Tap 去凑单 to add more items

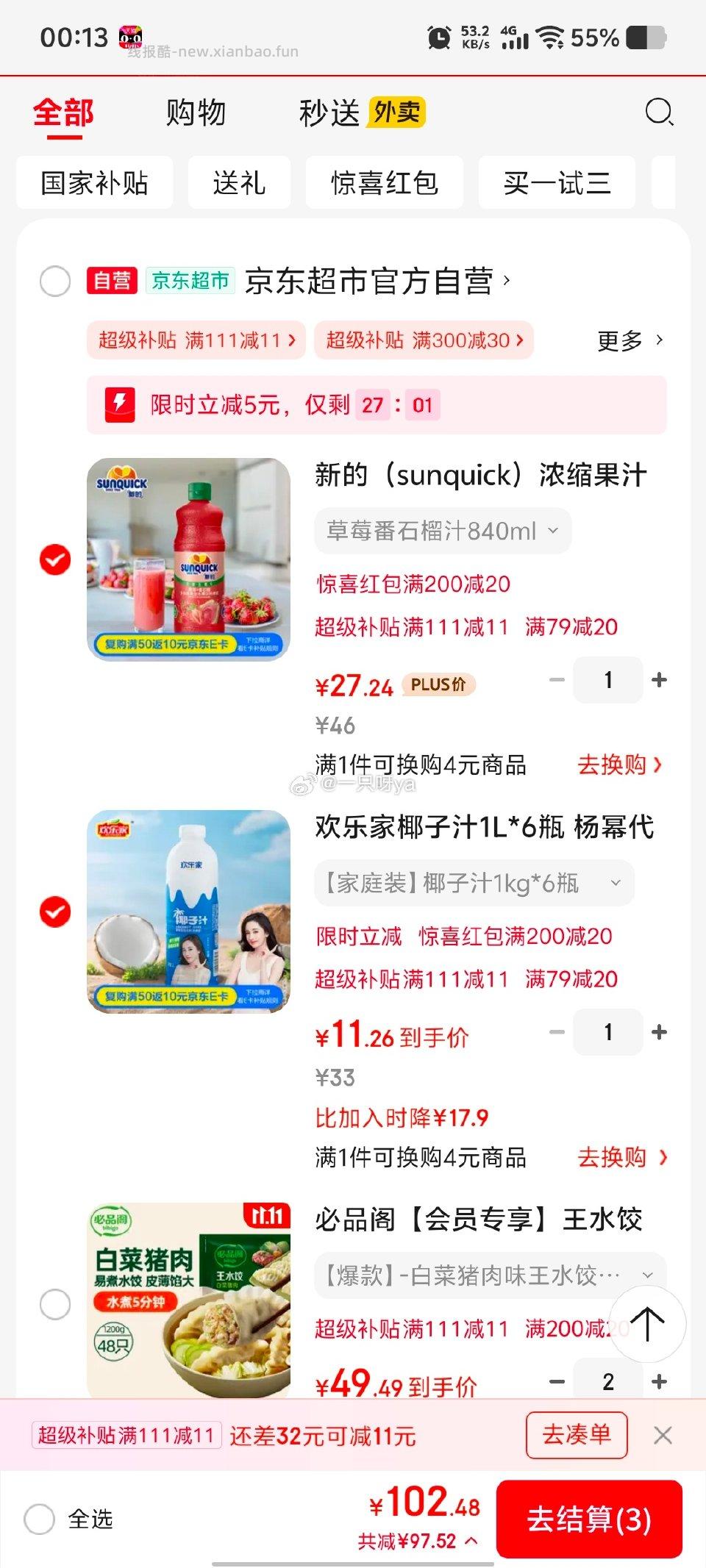[x=577, y=1433]
